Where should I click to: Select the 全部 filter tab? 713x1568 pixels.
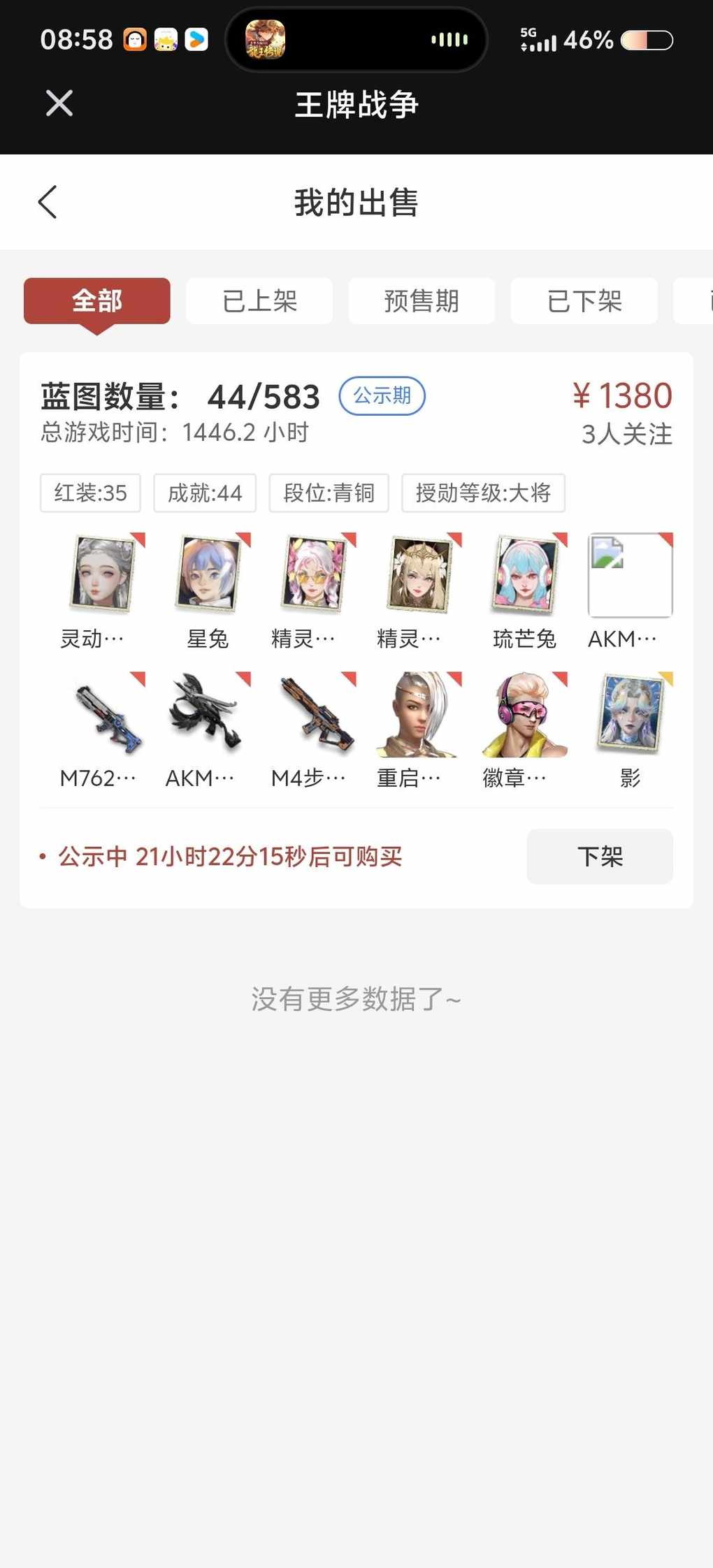[x=97, y=301]
